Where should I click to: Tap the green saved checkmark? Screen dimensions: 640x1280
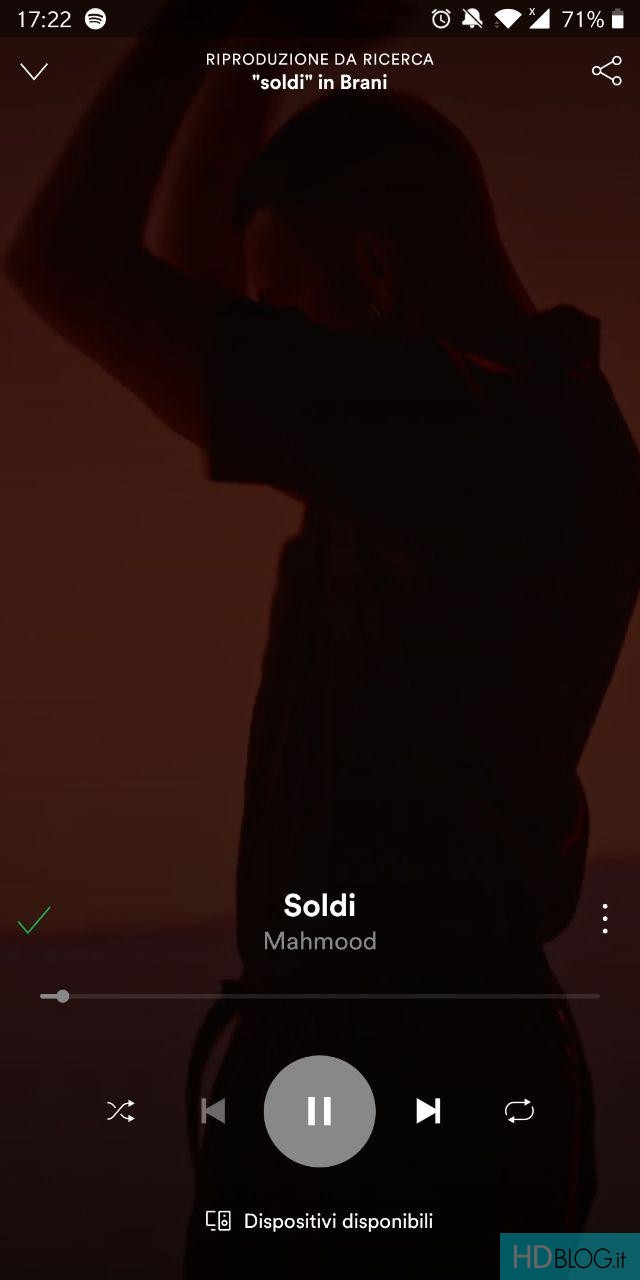pyautogui.click(x=34, y=920)
